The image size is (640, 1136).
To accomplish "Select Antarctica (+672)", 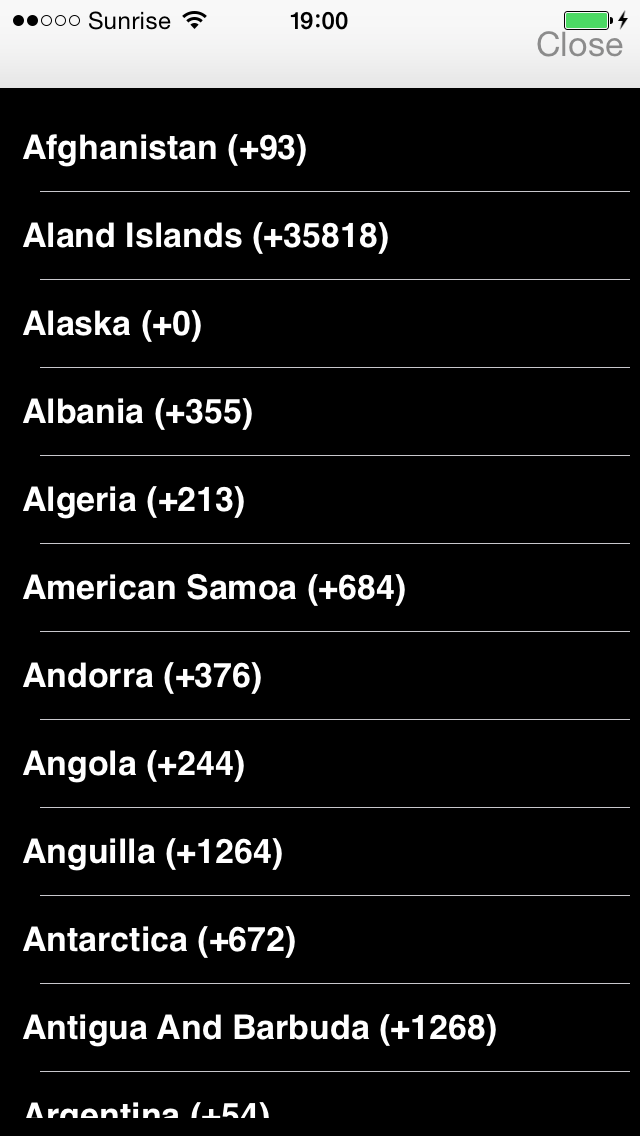I will click(320, 940).
